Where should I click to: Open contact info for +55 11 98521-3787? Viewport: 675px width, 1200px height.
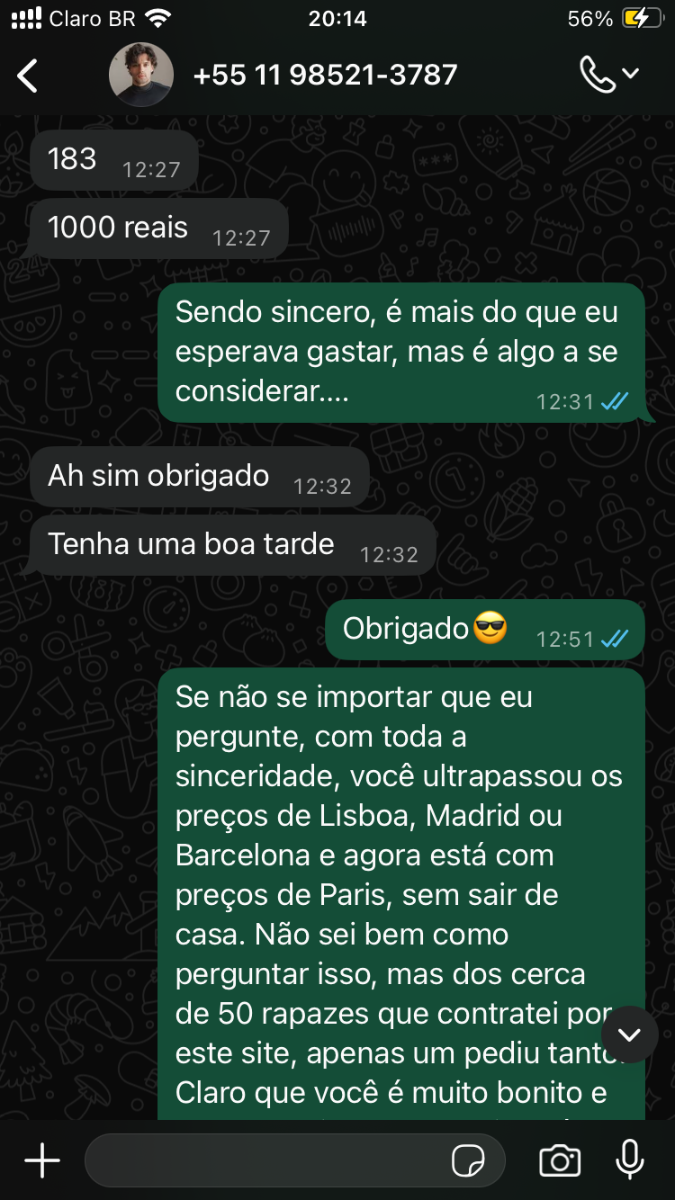pyautogui.click(x=325, y=75)
